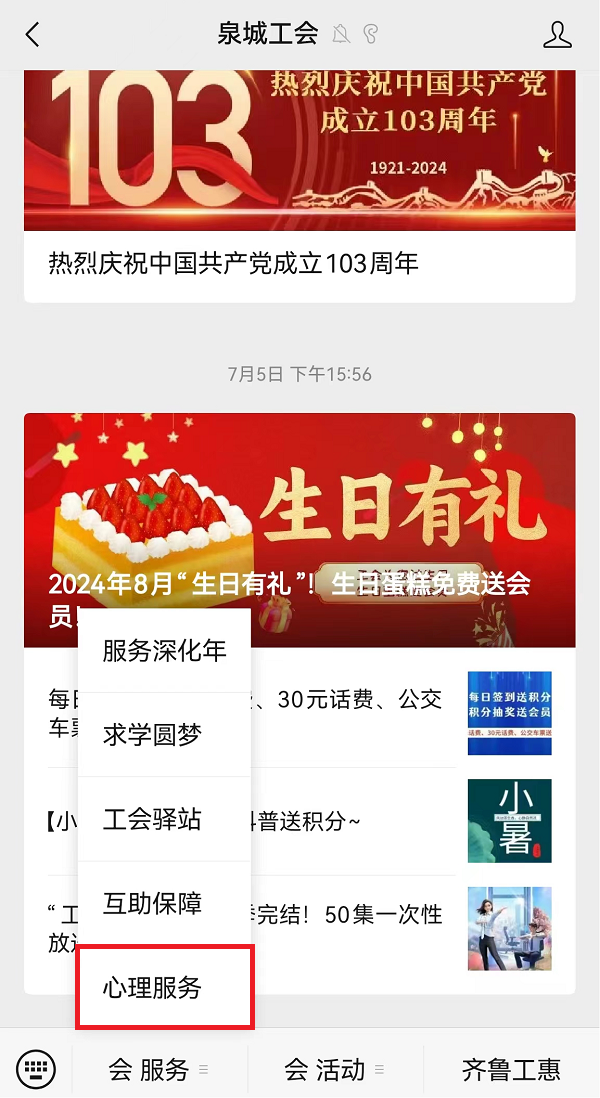The height and width of the screenshot is (1098, 600).
Task: Open the 齐鲁工惠 bottom menu
Action: coord(511,1070)
